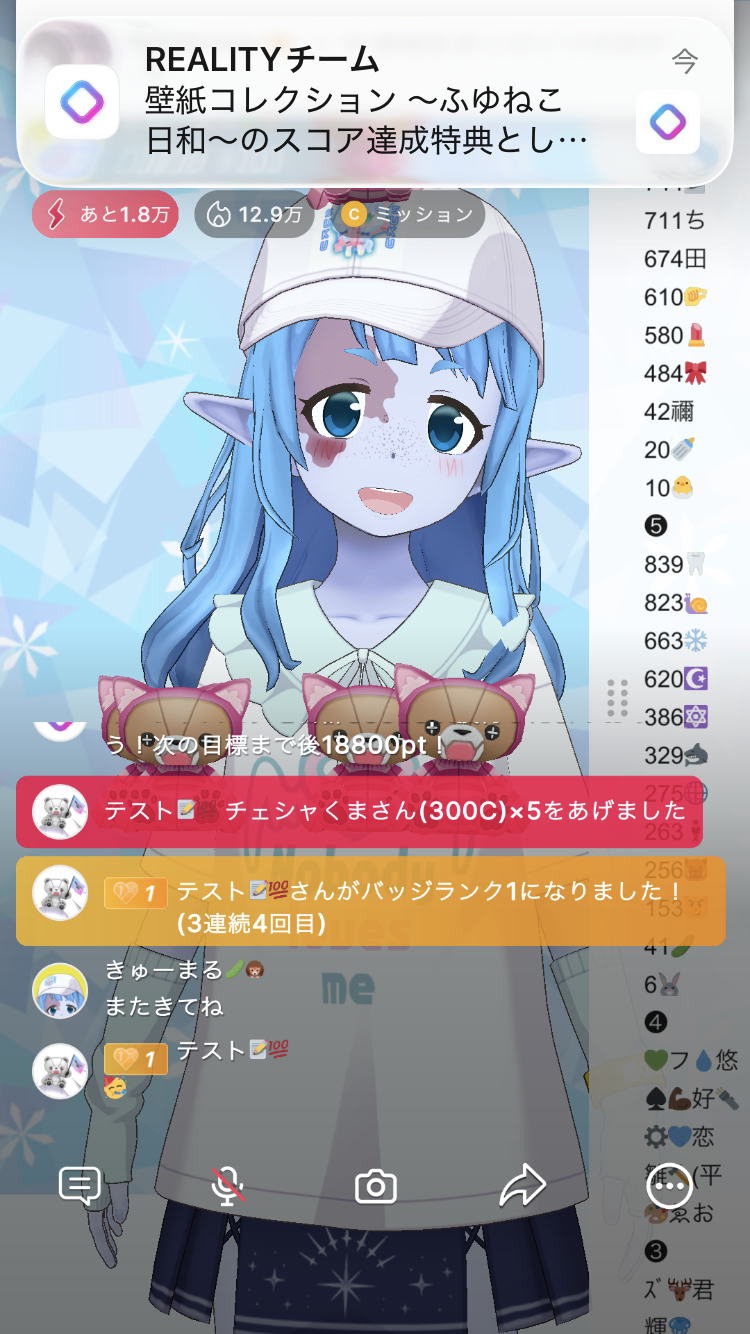Open the comment input icon
Viewport: 750px width, 1334px height.
(79, 1186)
